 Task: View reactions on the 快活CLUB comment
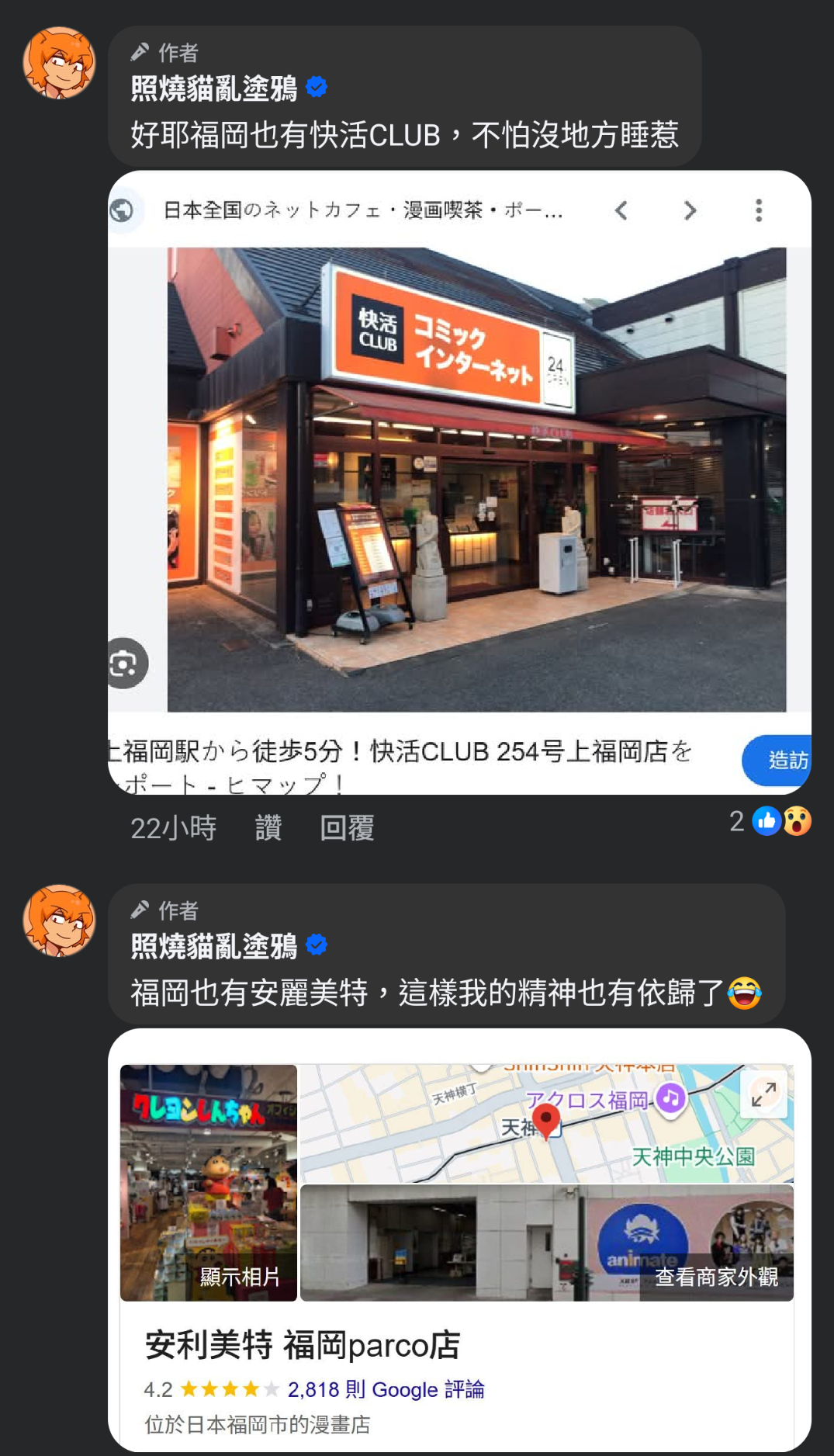coord(770,821)
